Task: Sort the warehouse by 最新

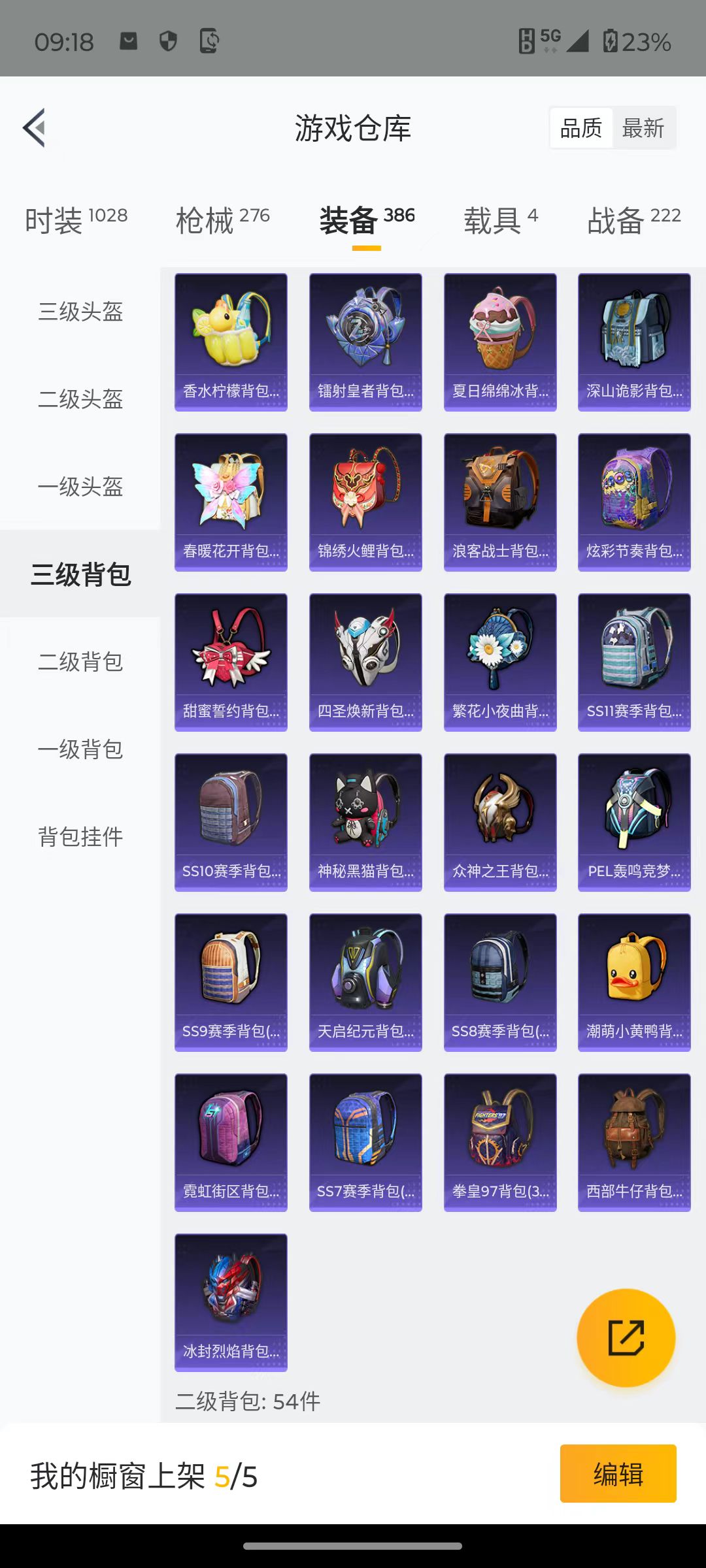Action: point(643,128)
